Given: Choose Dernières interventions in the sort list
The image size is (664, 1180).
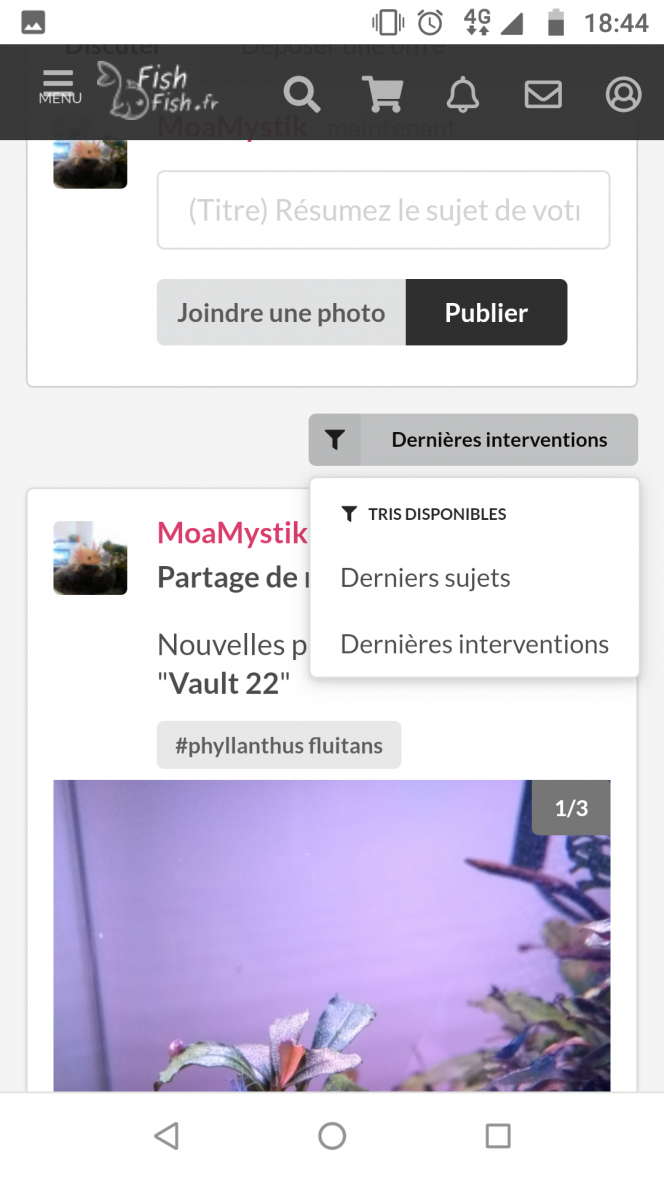Looking at the screenshot, I should [x=474, y=644].
